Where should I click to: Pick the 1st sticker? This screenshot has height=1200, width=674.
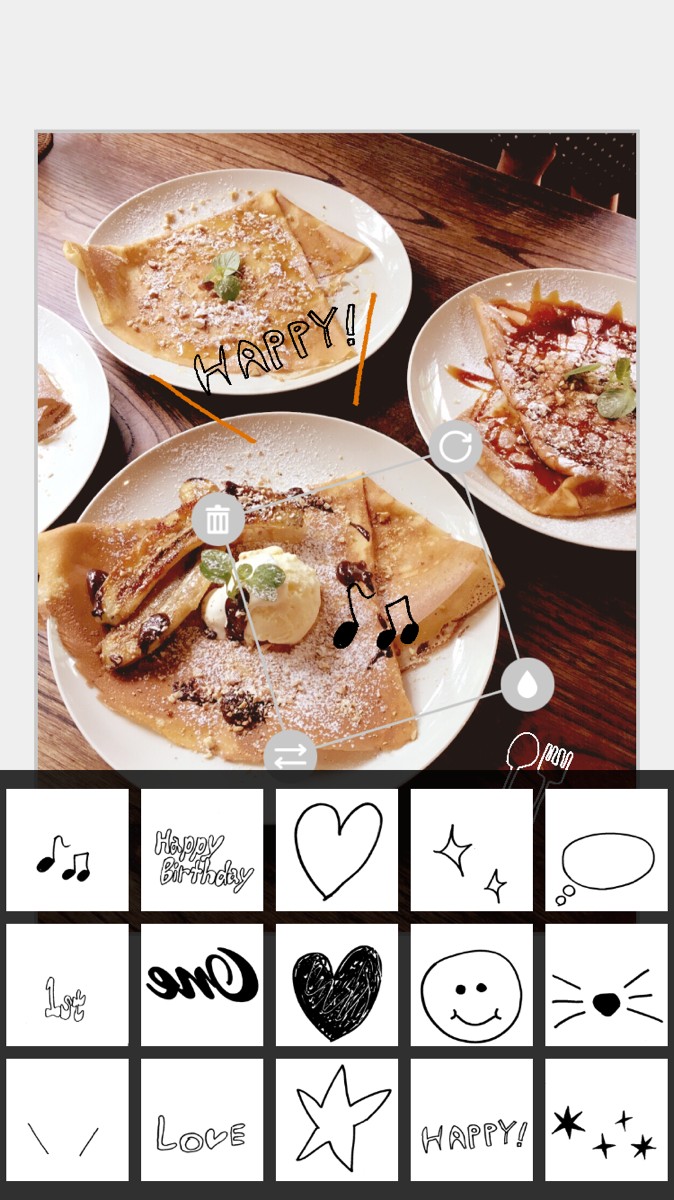tap(67, 985)
